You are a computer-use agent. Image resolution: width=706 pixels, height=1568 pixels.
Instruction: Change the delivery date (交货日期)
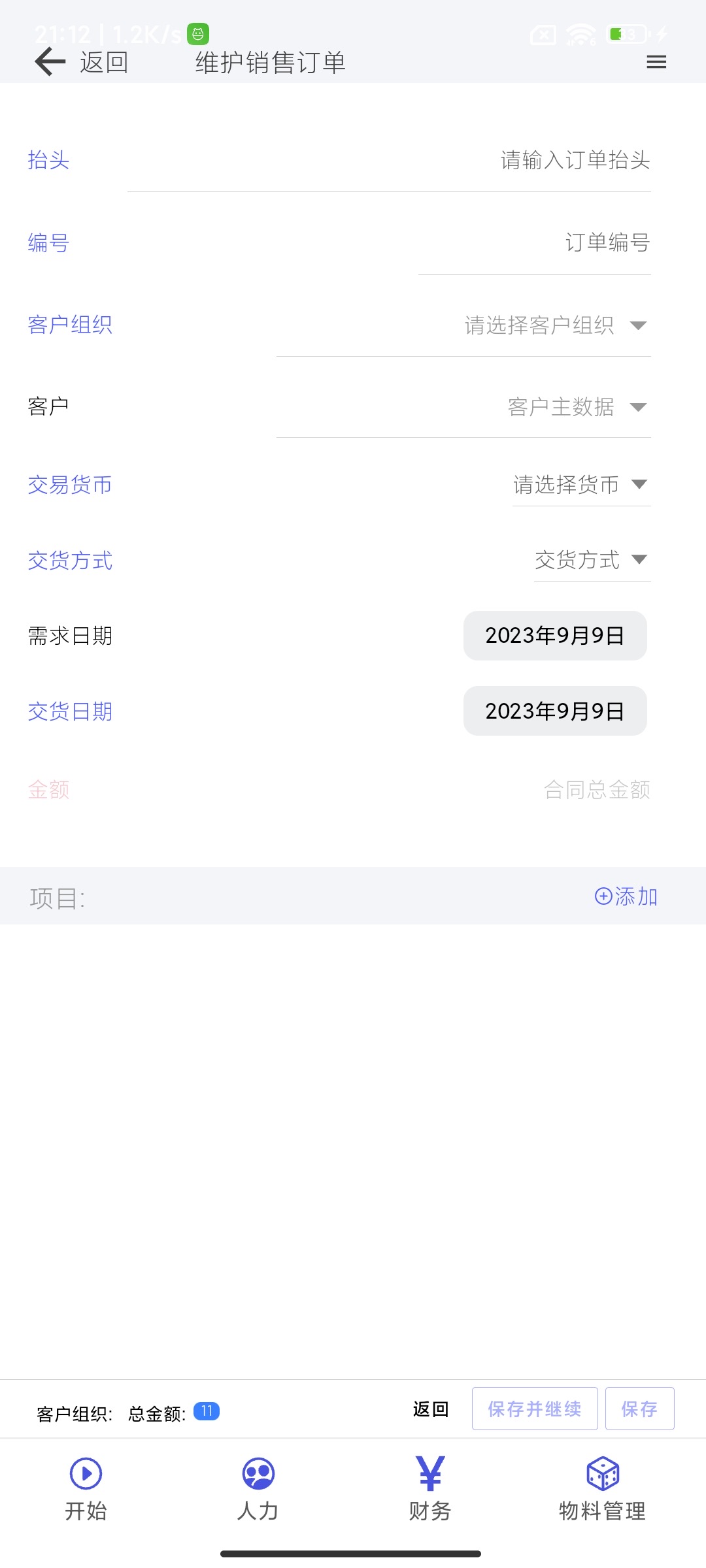[555, 711]
